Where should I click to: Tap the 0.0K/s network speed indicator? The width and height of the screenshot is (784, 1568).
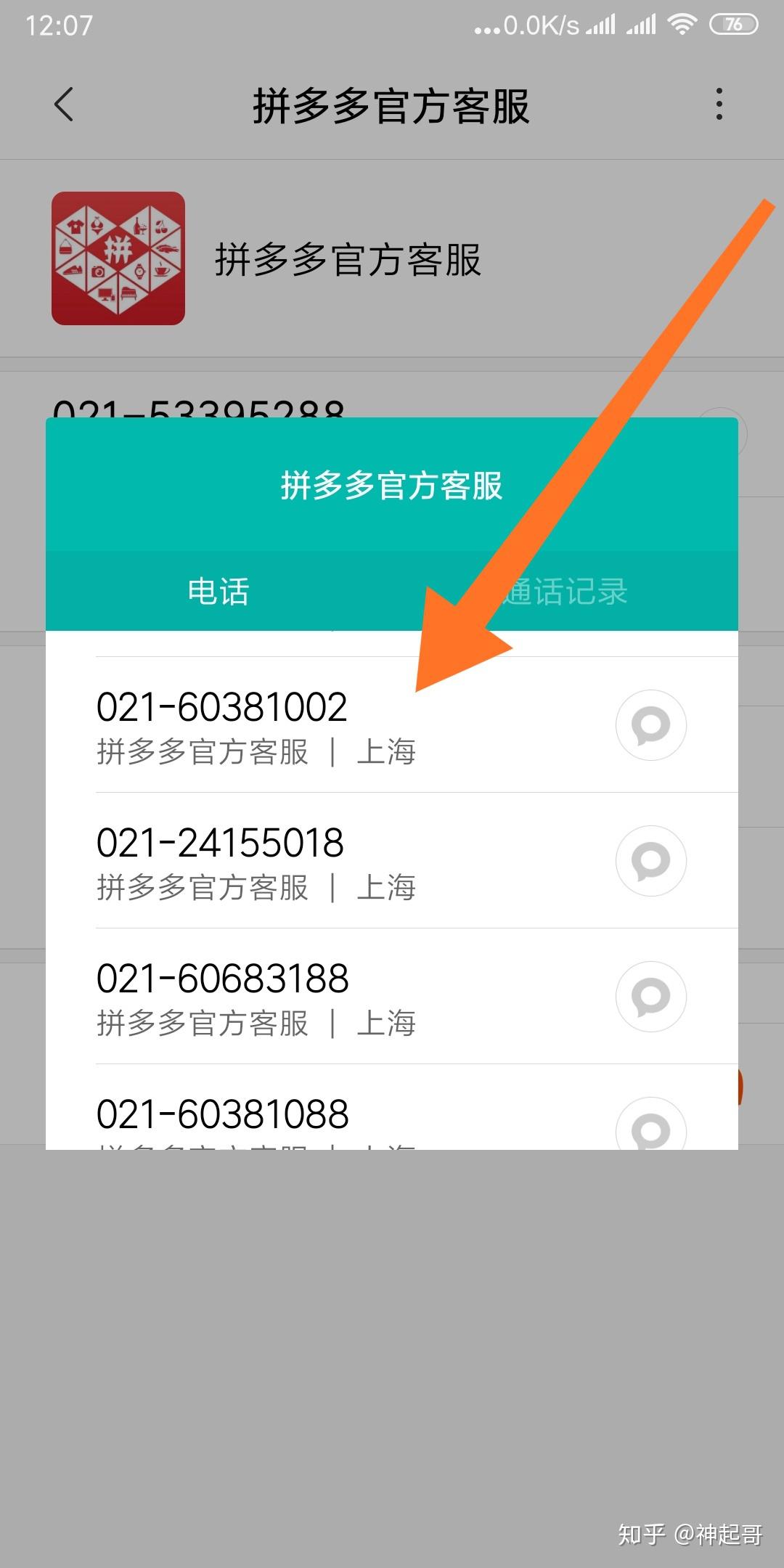coord(534,24)
